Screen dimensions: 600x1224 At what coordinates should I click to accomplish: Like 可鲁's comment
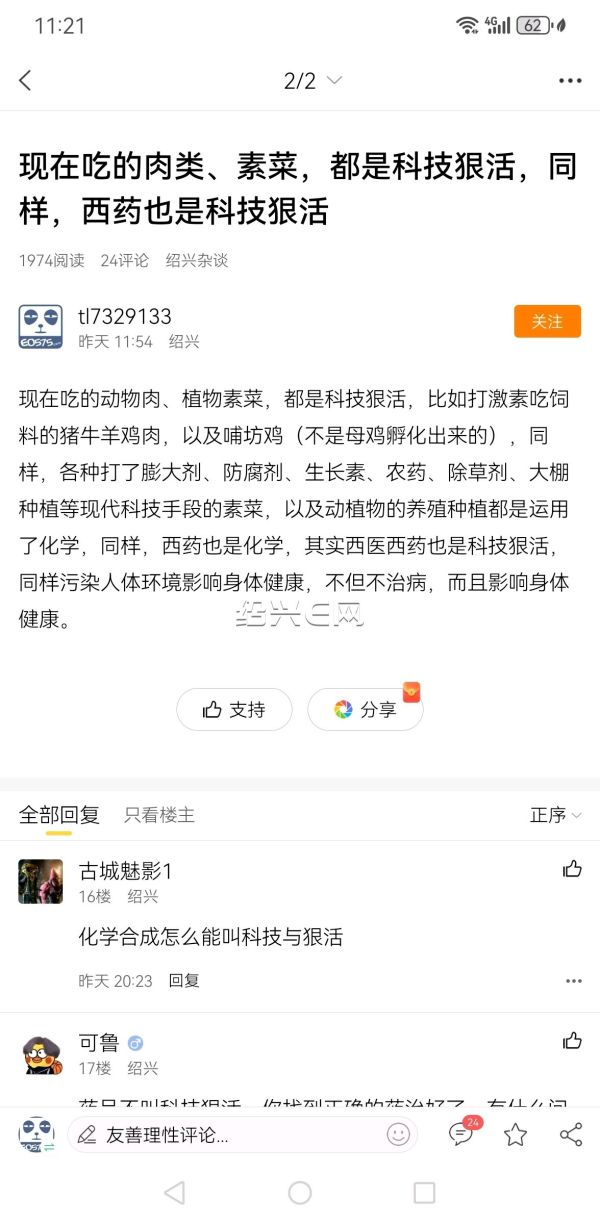tap(572, 1041)
